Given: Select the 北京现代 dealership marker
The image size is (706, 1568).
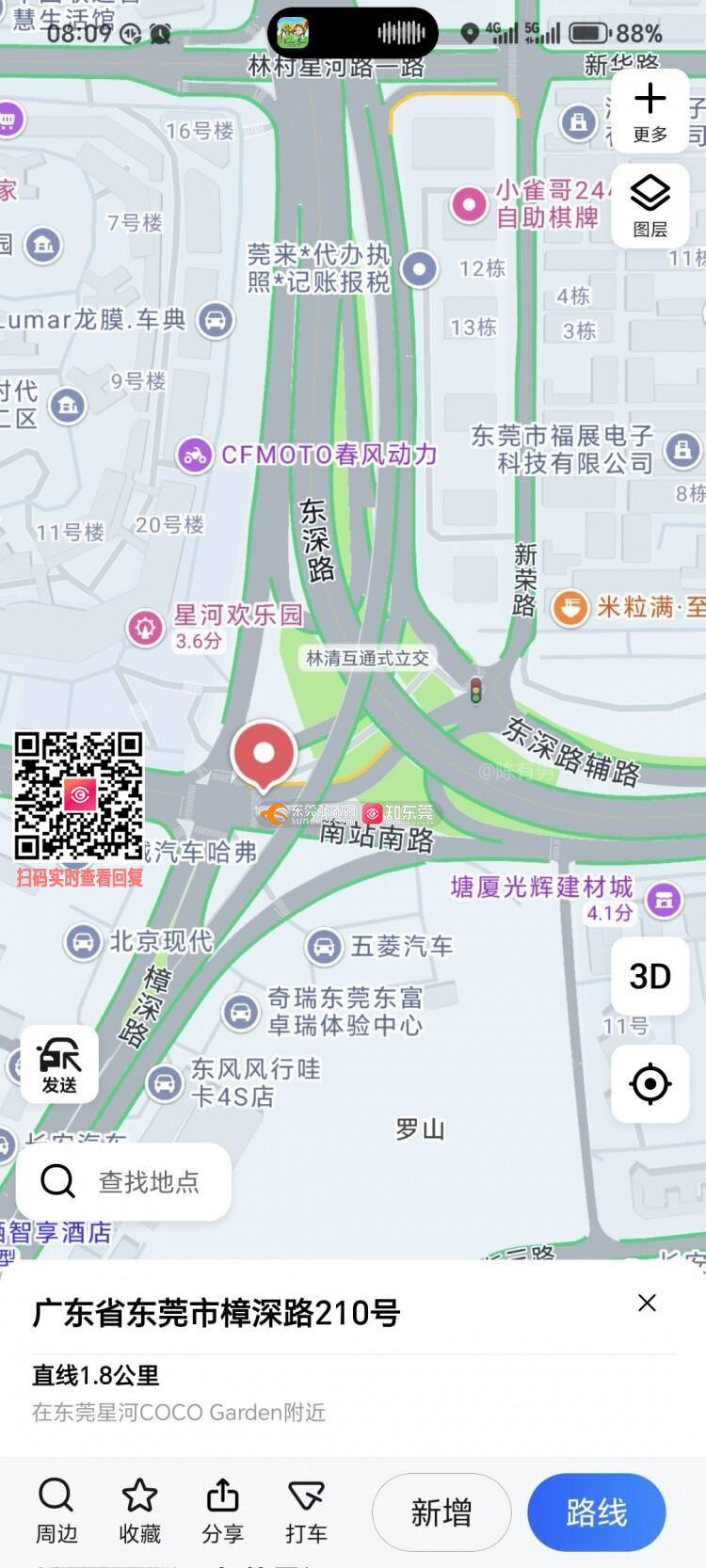Looking at the screenshot, I should pyautogui.click(x=83, y=941).
